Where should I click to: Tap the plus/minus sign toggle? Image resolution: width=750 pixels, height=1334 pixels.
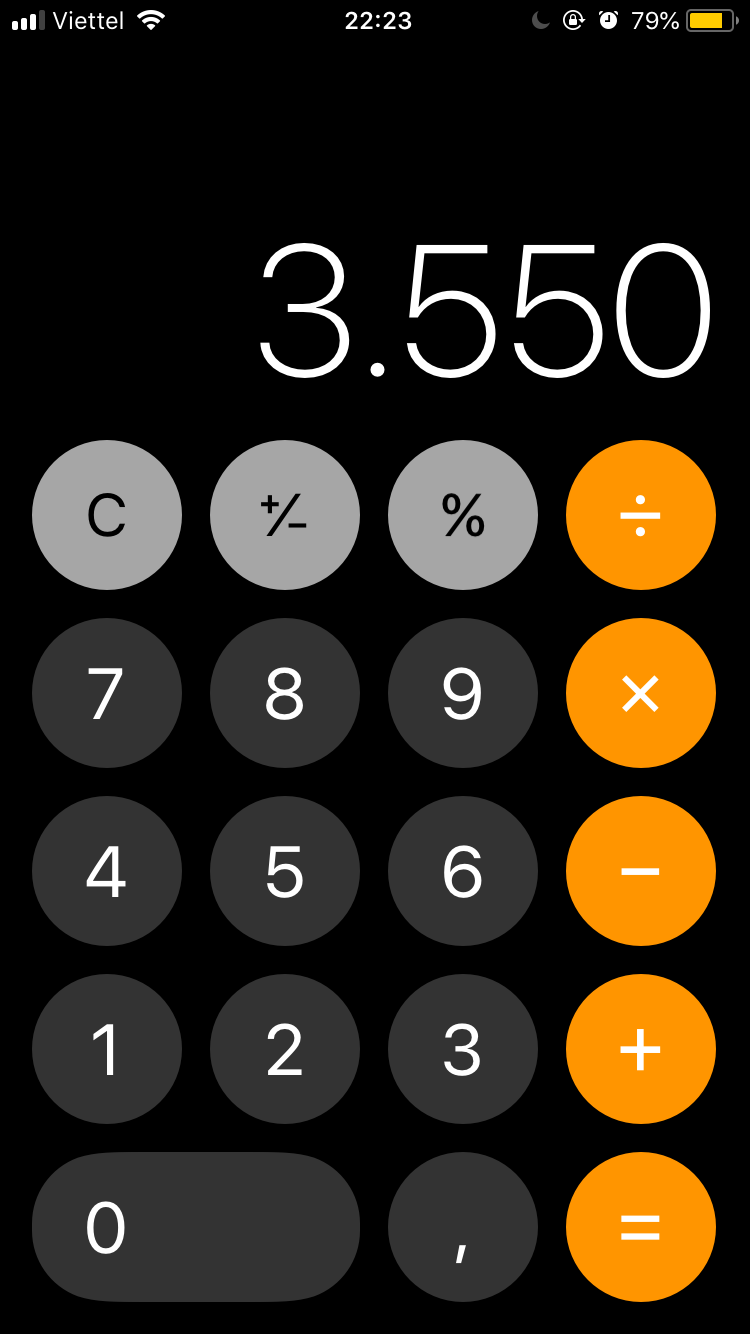pos(284,514)
